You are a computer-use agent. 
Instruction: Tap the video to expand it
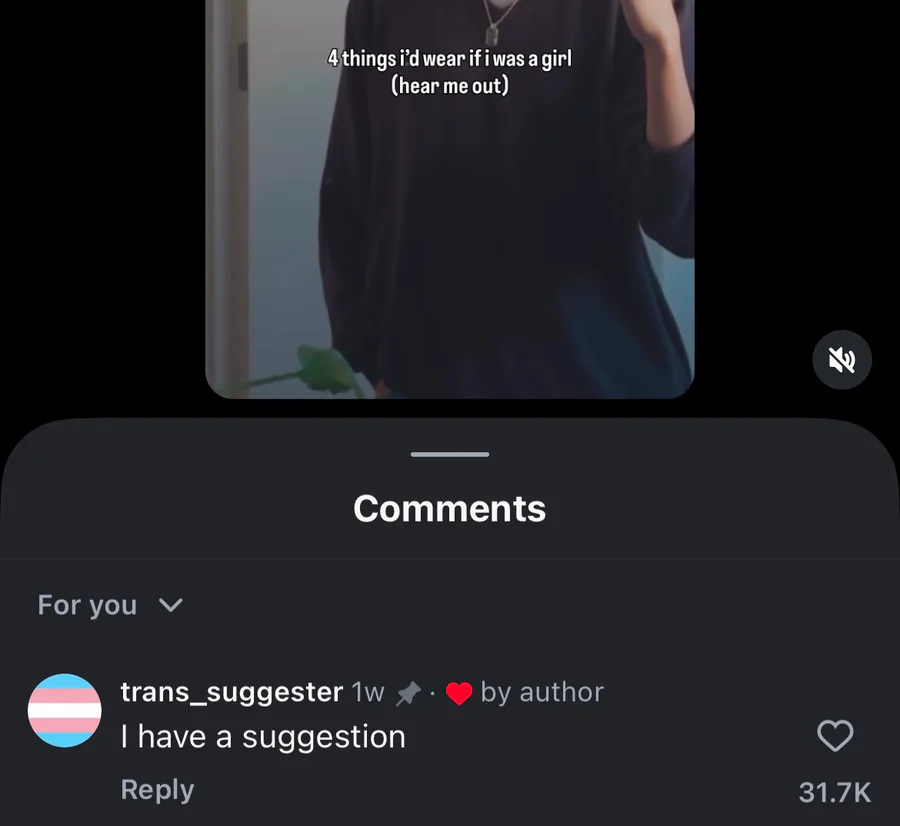[x=449, y=199]
